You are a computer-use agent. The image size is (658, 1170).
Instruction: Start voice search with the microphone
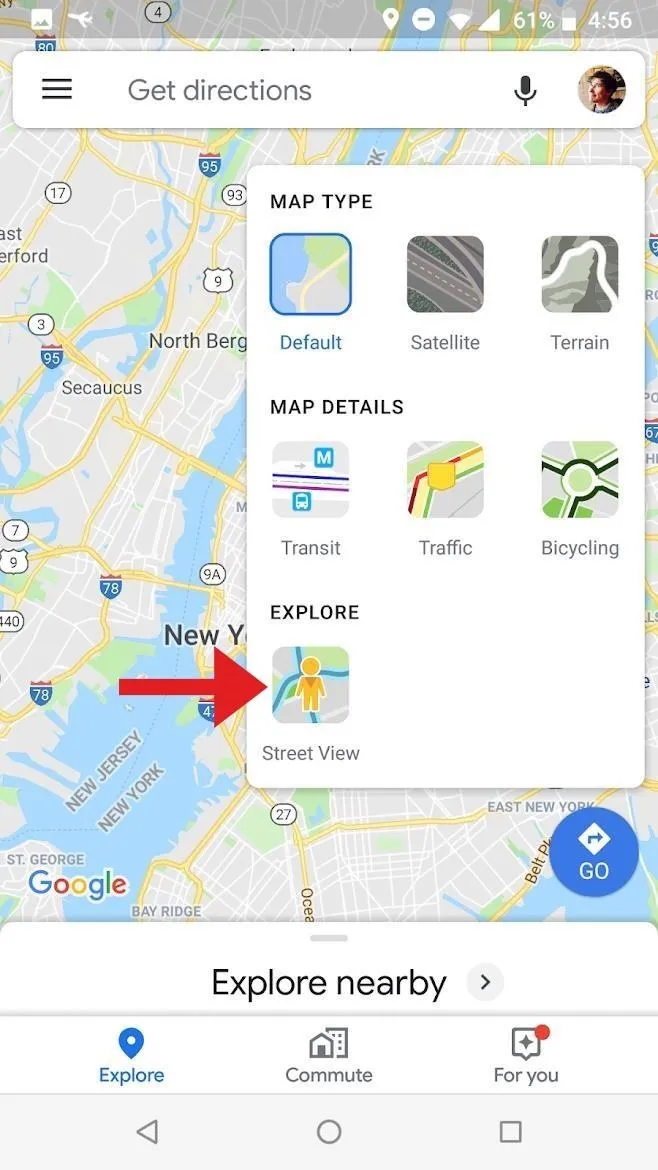coord(525,90)
